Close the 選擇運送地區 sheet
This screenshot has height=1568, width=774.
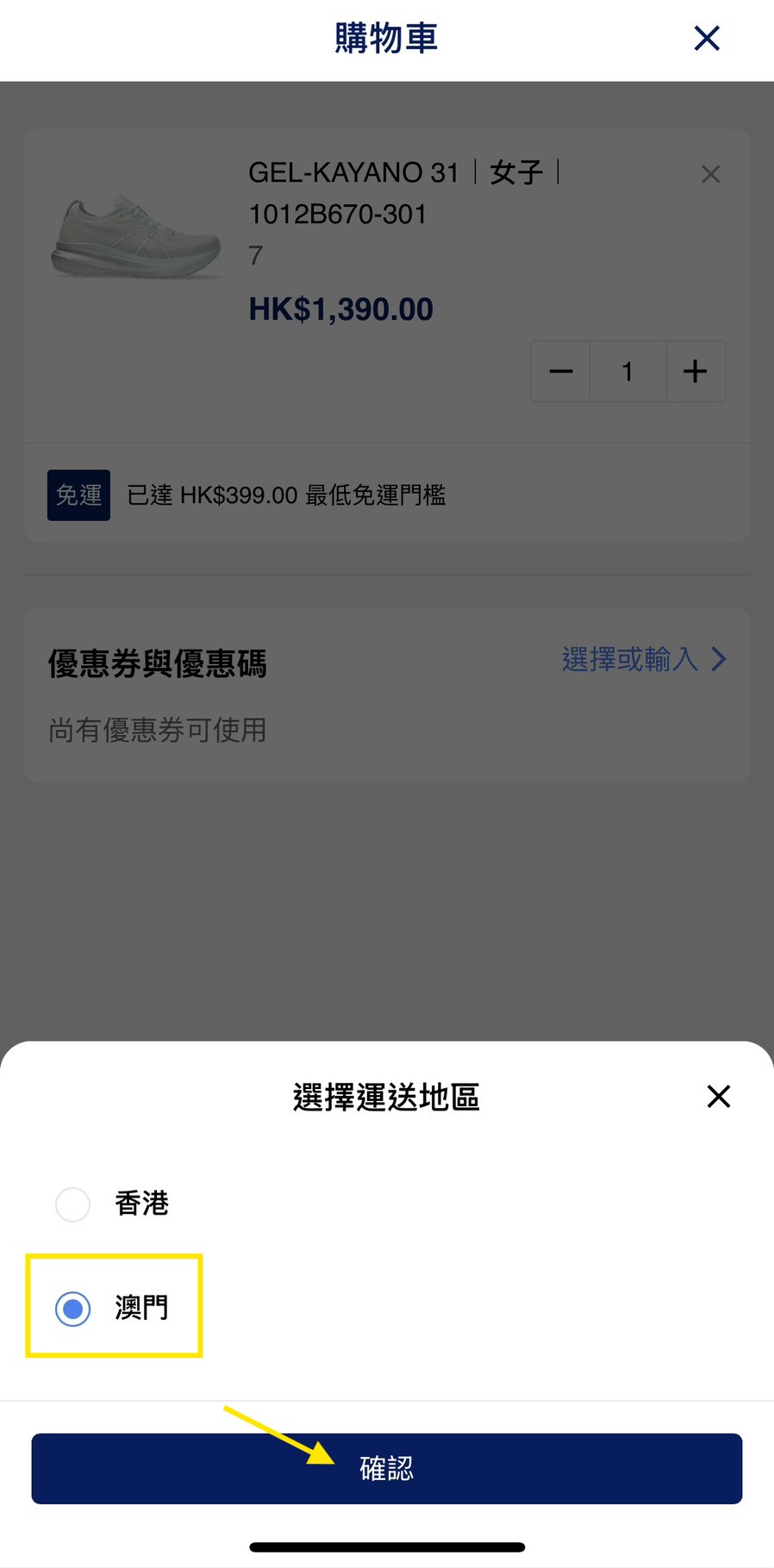point(718,1096)
